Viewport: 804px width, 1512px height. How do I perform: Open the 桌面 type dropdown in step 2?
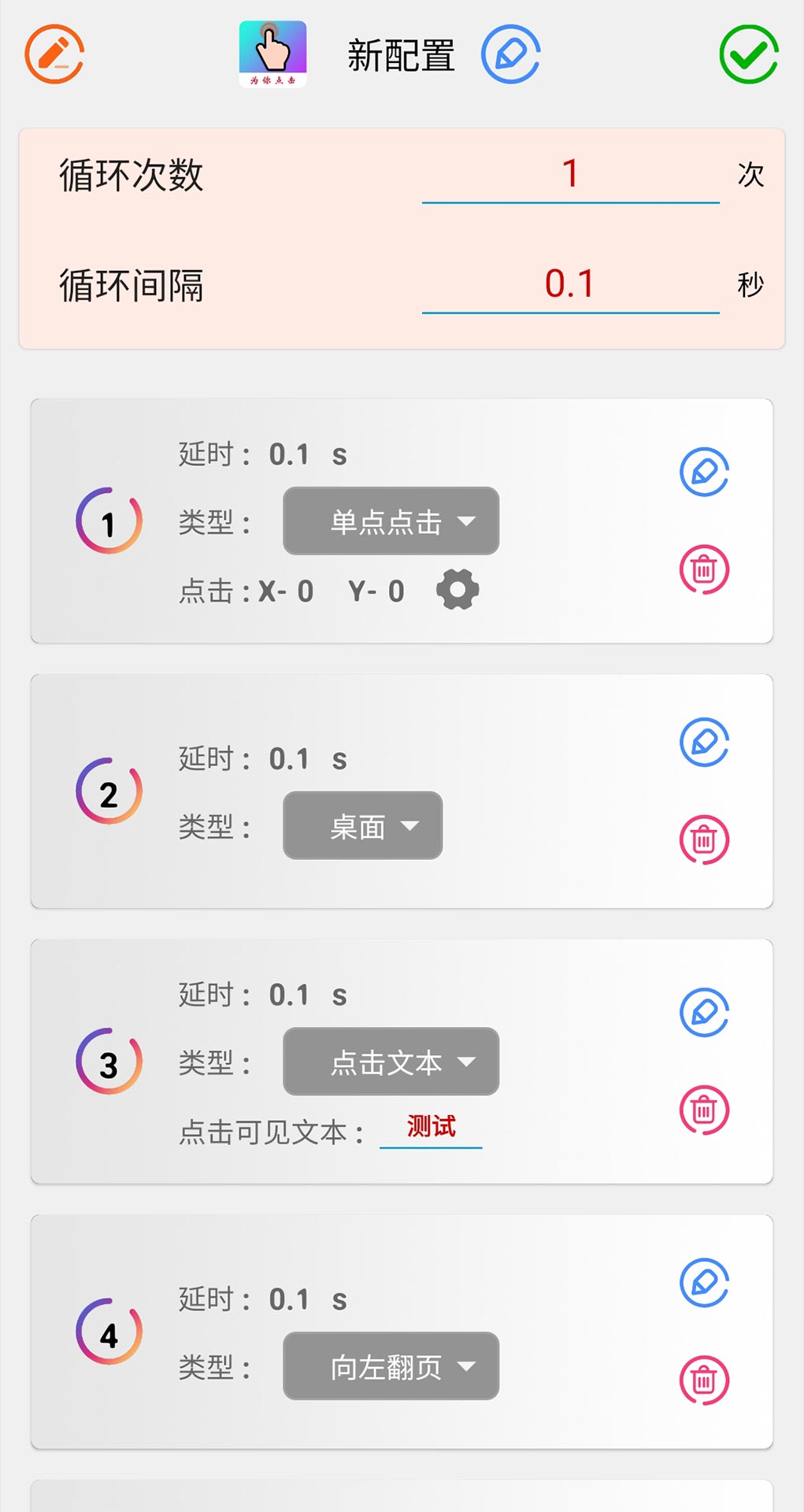362,826
